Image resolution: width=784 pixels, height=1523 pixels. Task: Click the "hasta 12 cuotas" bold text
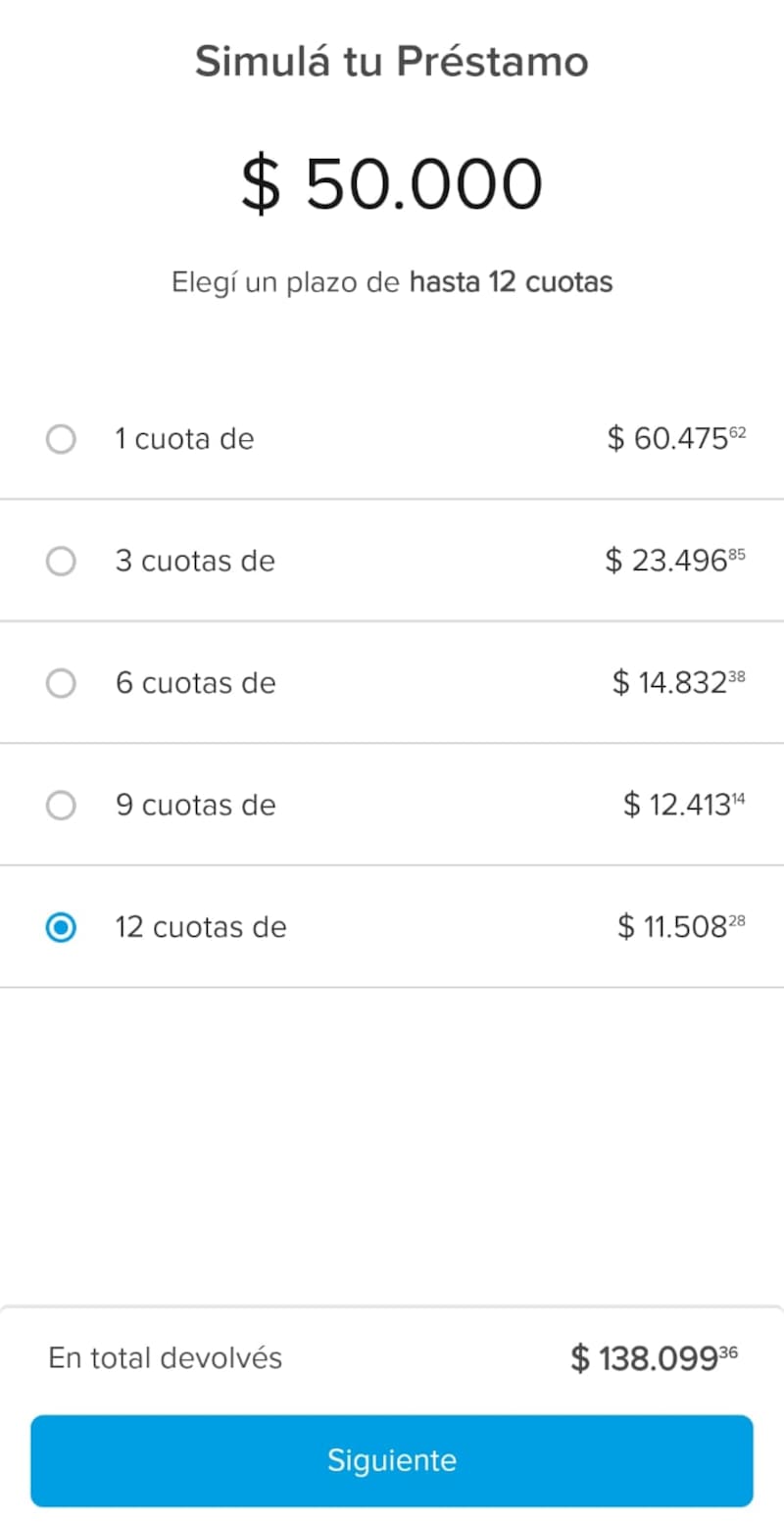[510, 281]
